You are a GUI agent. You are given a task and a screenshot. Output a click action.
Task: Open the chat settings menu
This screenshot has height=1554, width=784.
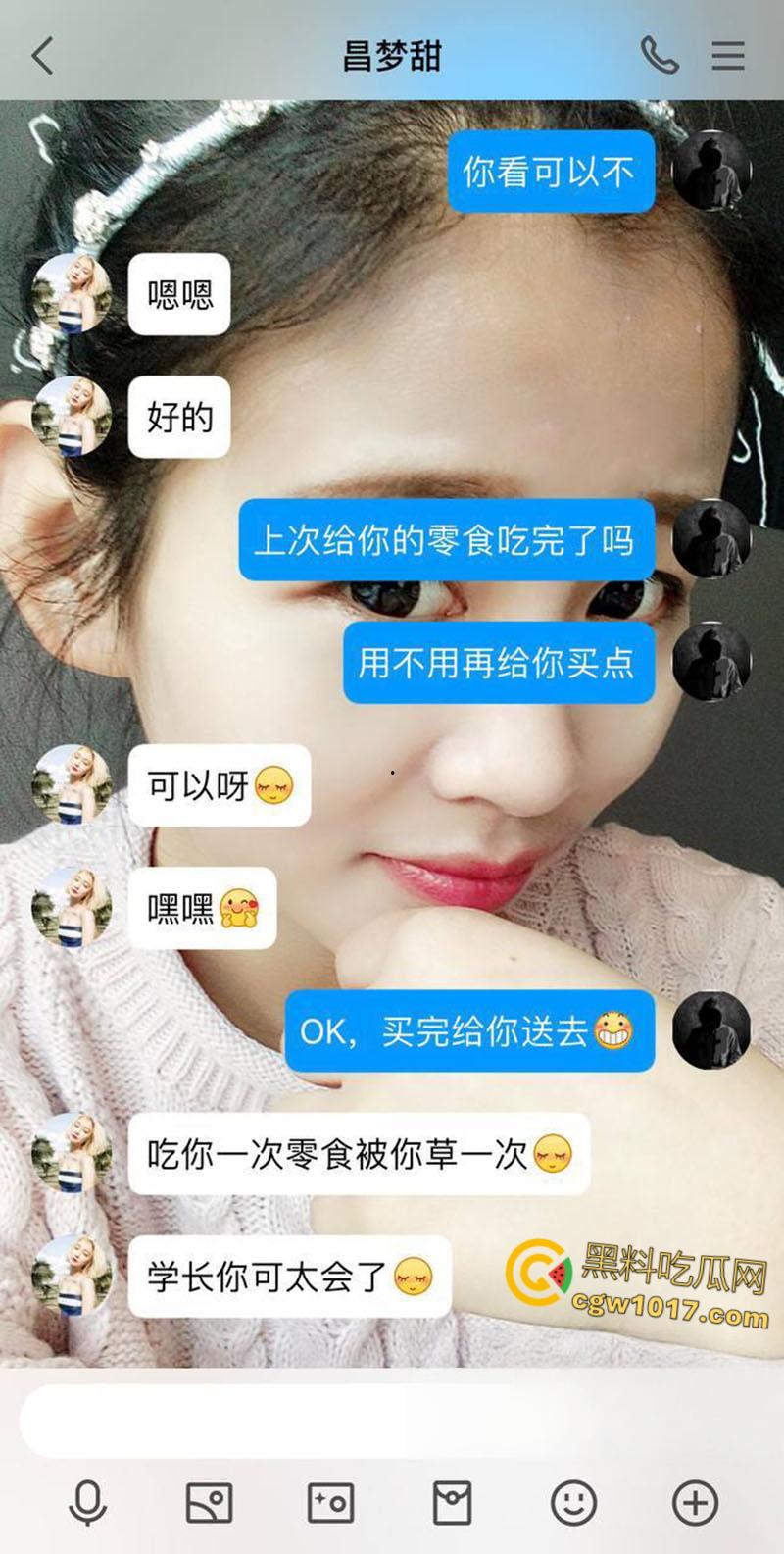(x=728, y=56)
